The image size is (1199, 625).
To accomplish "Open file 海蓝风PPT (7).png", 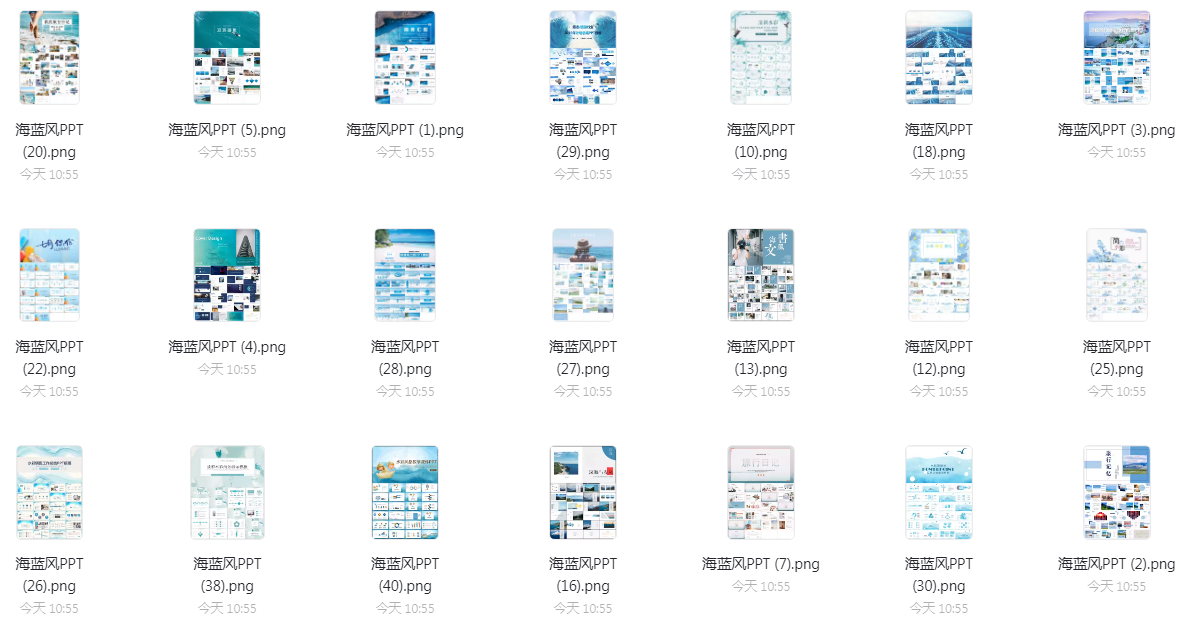I will click(x=761, y=492).
